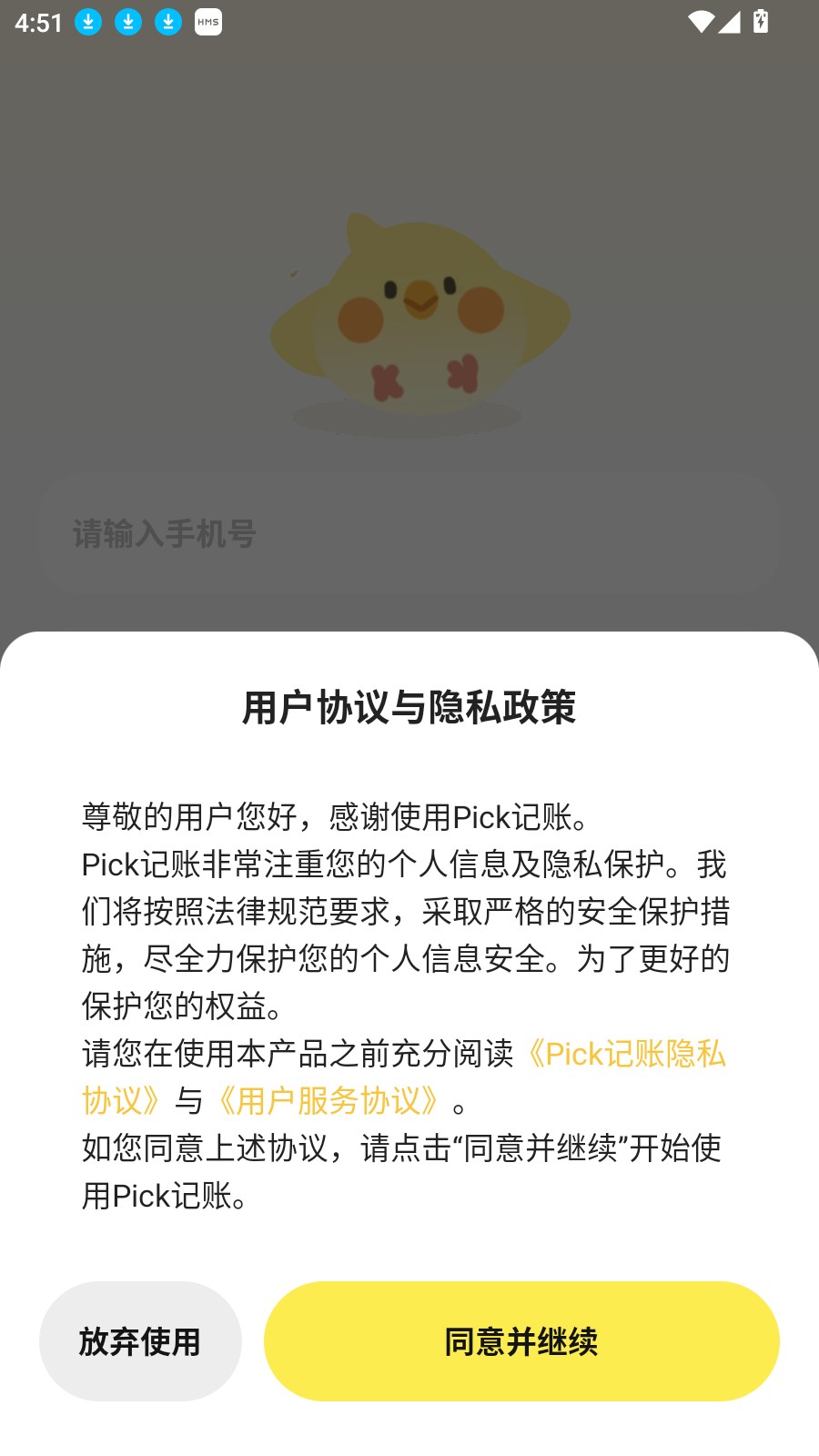819x1456 pixels.
Task: Click the yellow chick mascot image
Action: [419, 309]
